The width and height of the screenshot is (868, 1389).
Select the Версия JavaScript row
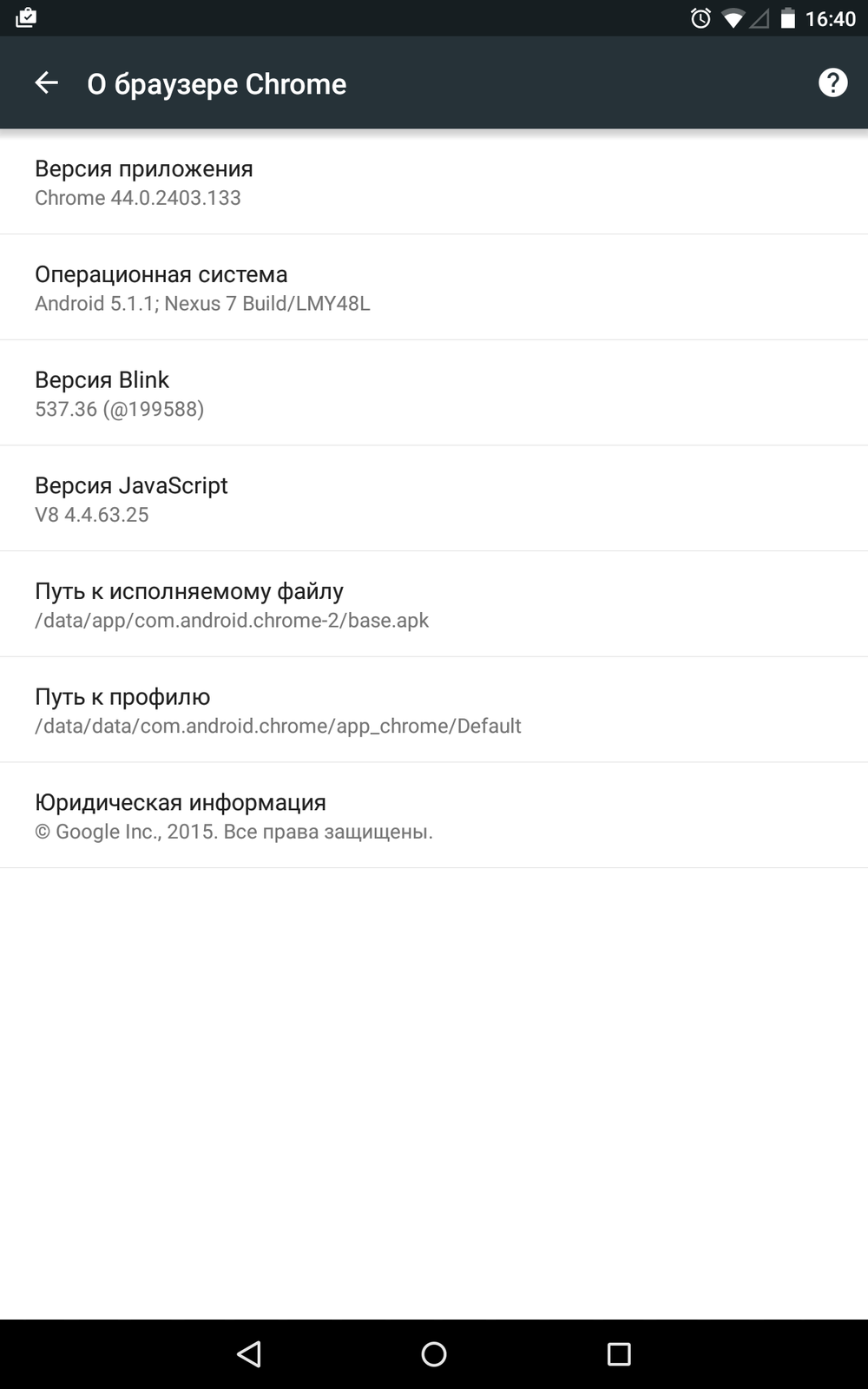[x=434, y=499]
